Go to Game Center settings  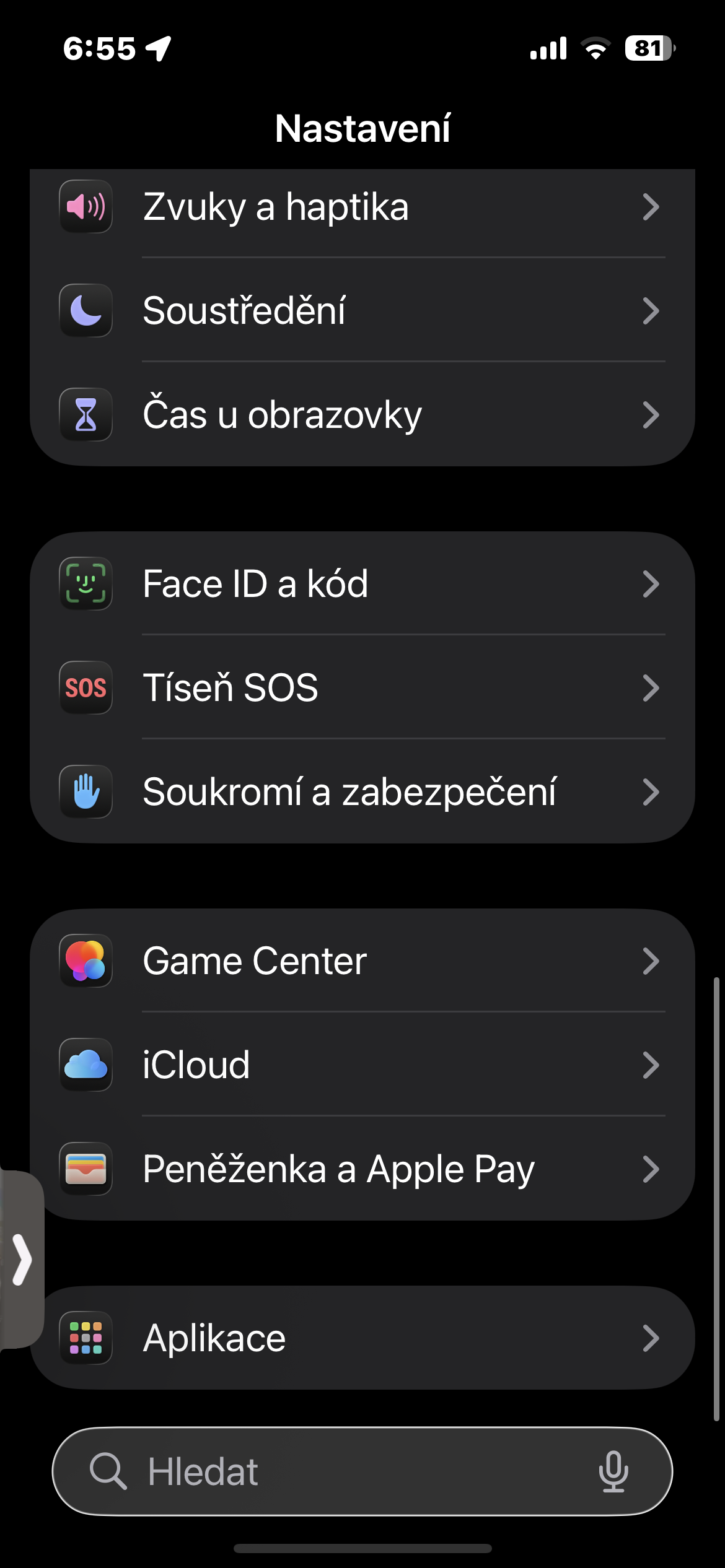(362, 961)
